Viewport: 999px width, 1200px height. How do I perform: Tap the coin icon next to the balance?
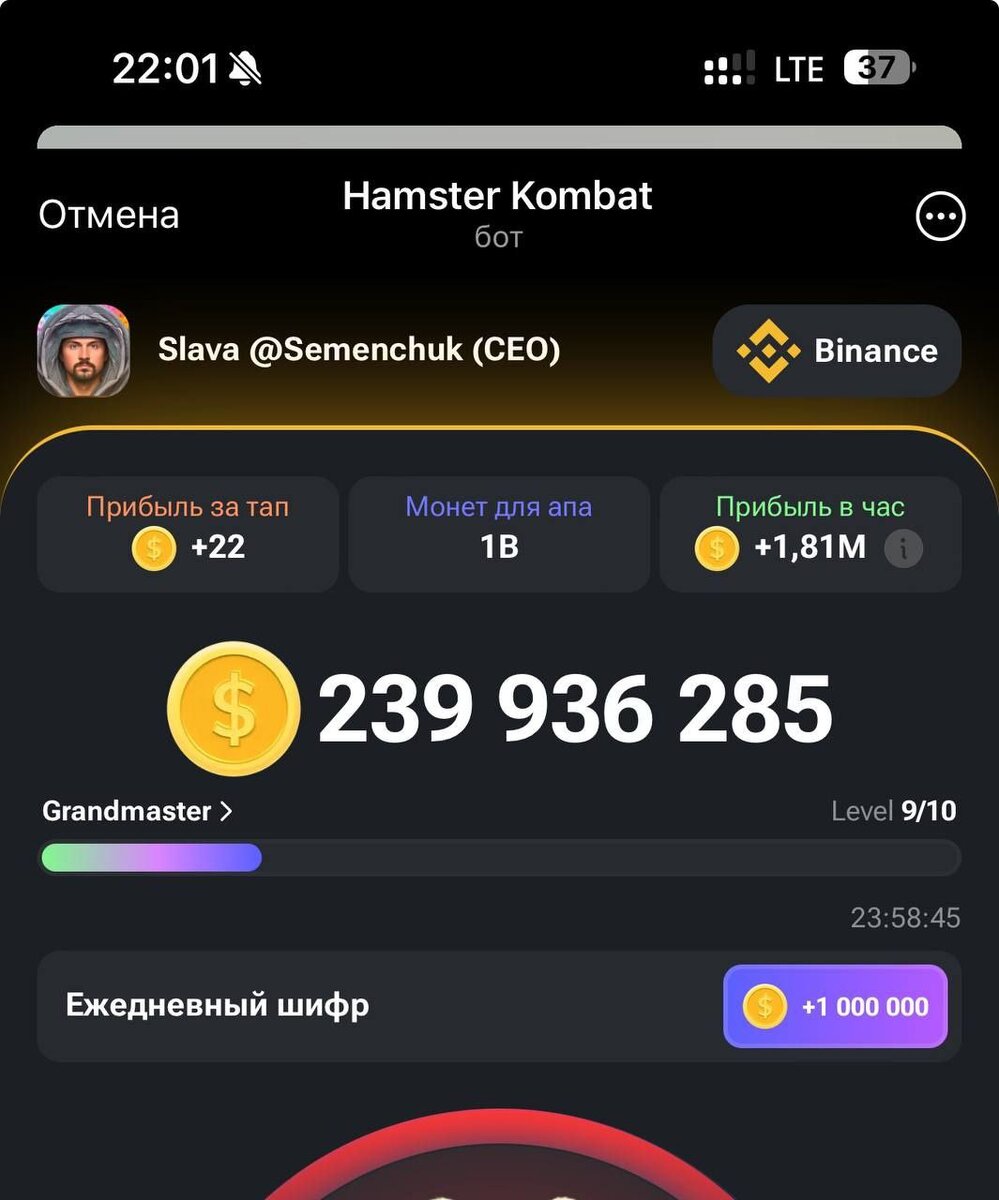[x=234, y=708]
